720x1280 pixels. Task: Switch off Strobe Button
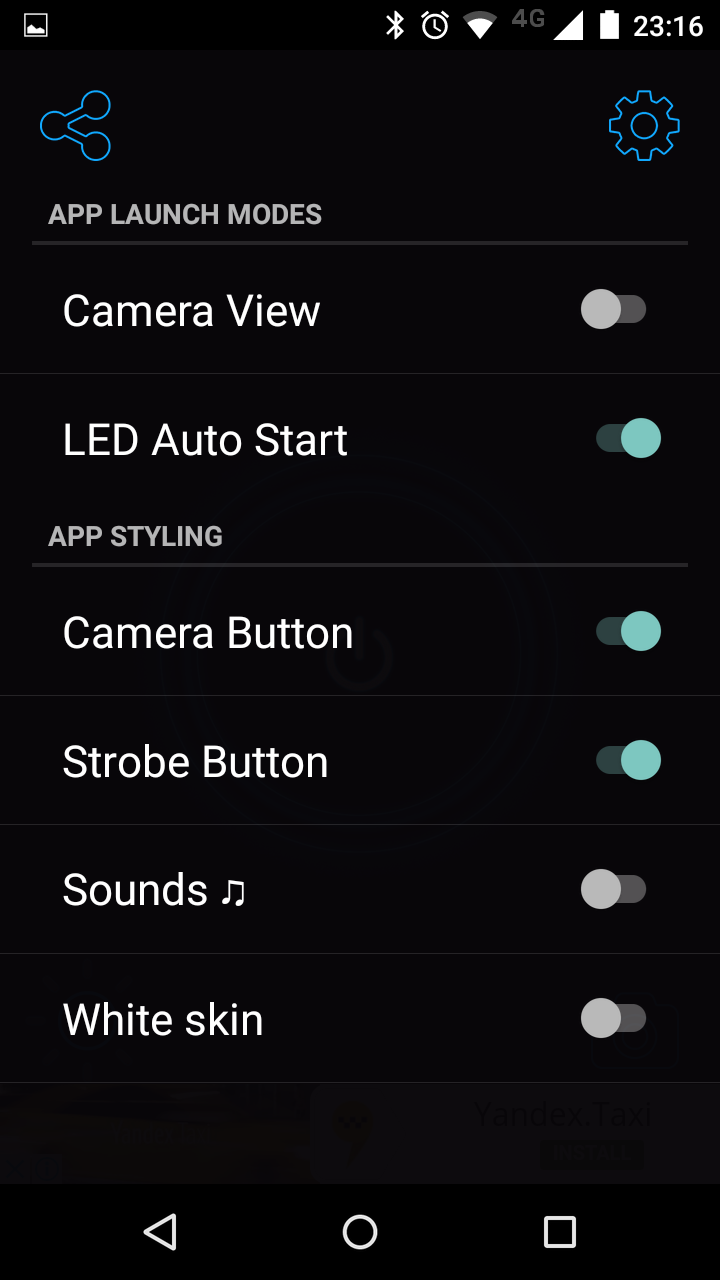point(629,760)
